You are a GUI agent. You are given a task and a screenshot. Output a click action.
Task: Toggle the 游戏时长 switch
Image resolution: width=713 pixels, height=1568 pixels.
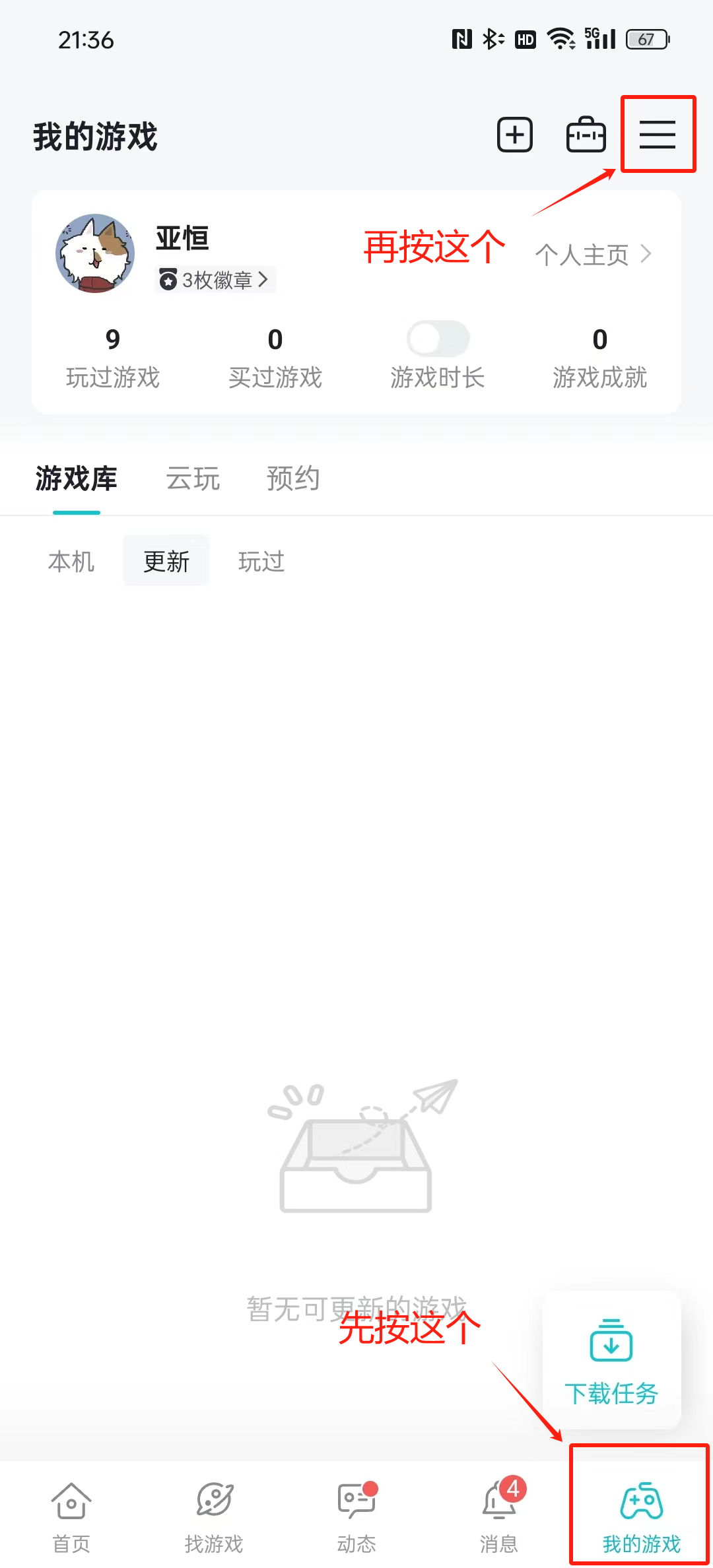[x=438, y=339]
